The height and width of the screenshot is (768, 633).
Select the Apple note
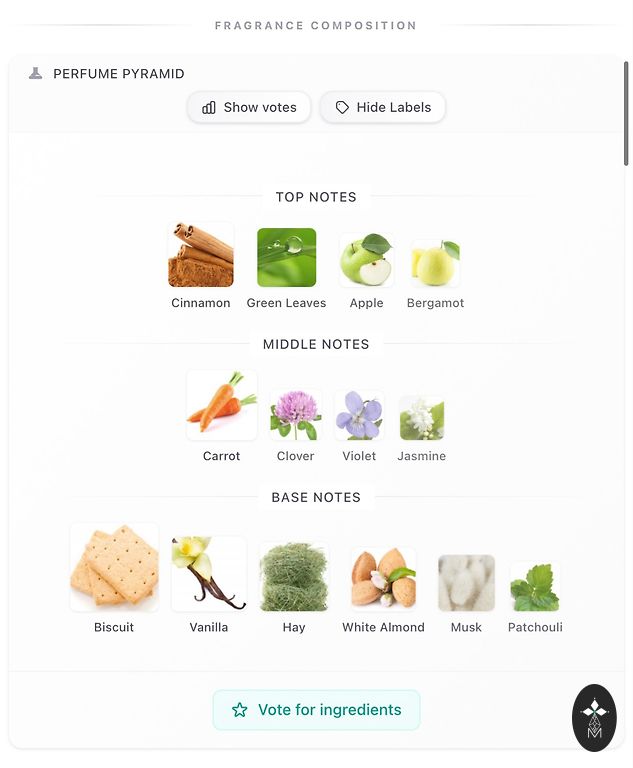366,261
